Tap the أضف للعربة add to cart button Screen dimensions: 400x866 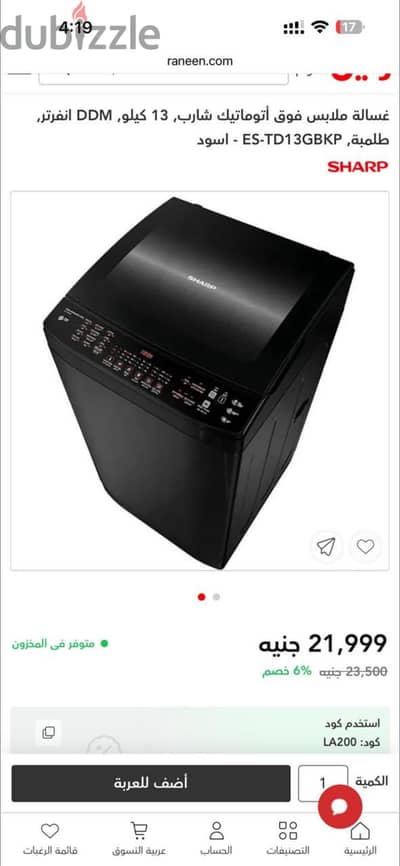click(151, 783)
